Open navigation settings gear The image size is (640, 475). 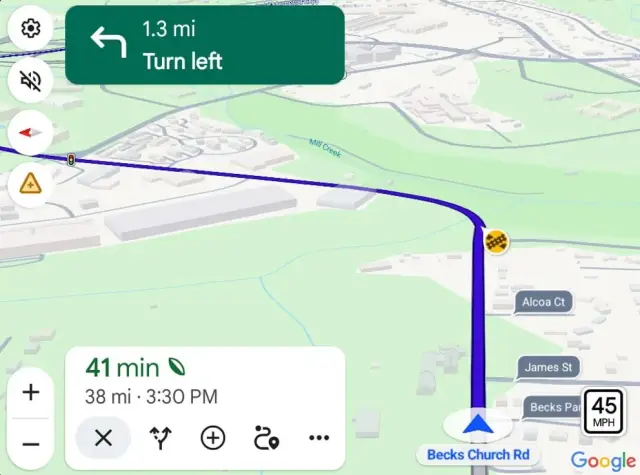click(x=31, y=28)
